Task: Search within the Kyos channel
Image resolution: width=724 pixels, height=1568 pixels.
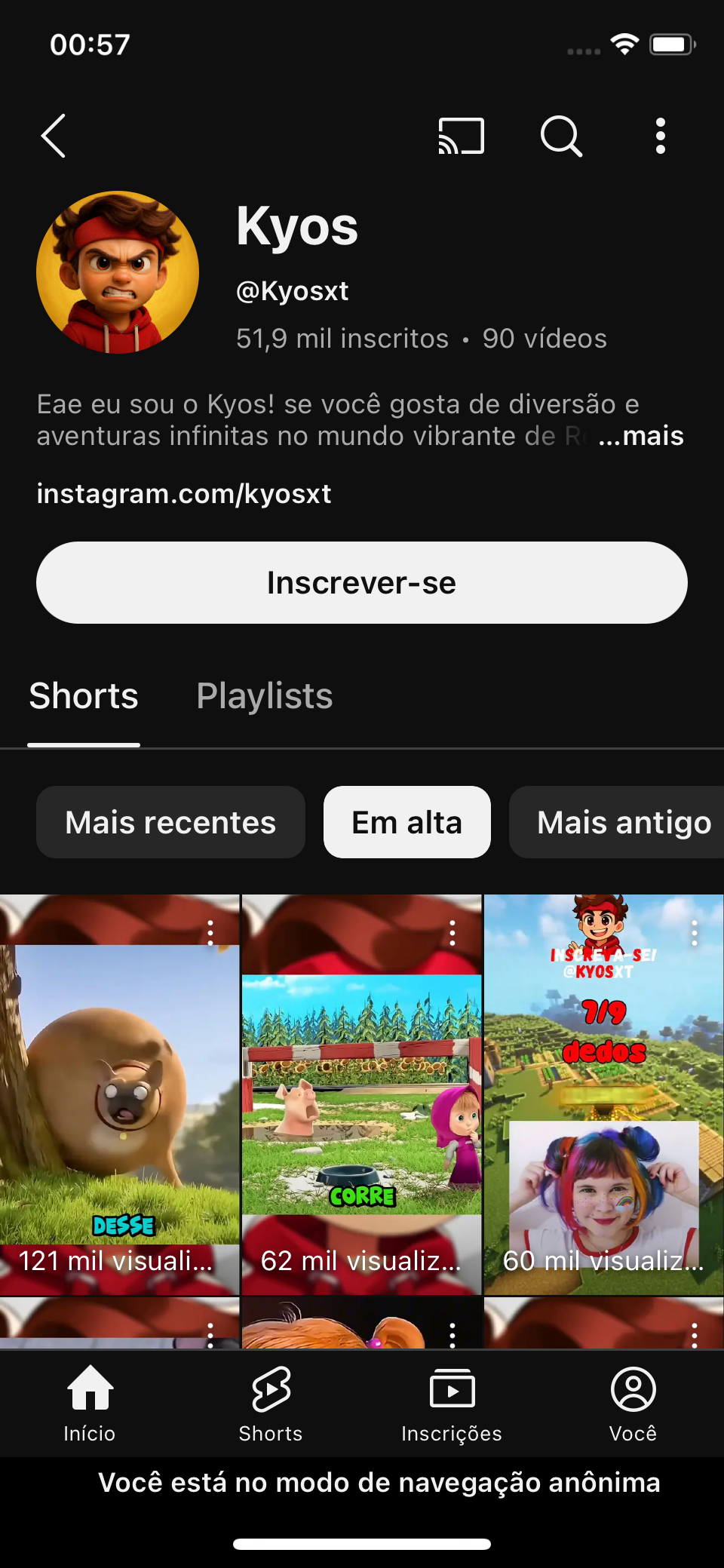Action: [561, 136]
